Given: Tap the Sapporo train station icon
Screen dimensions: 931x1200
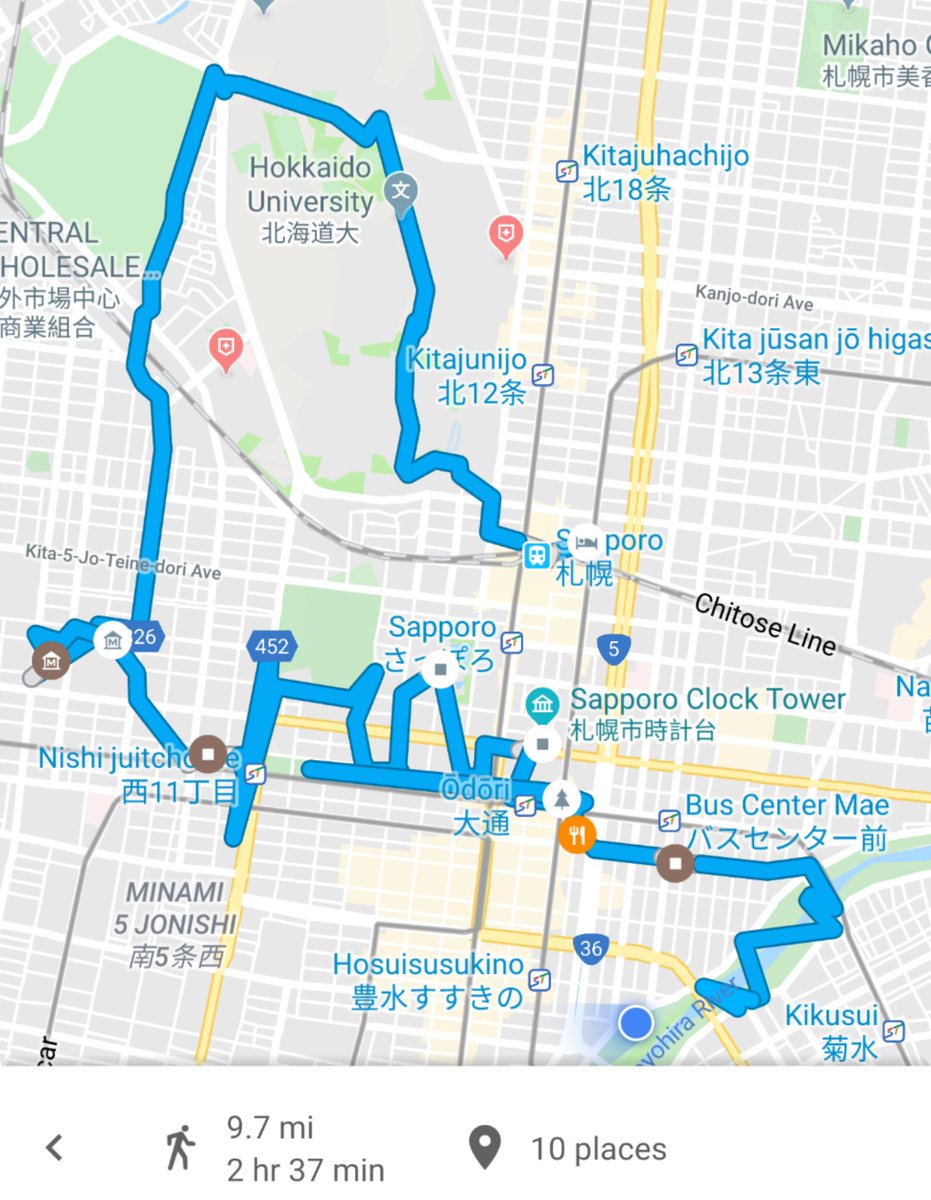Looking at the screenshot, I should pyautogui.click(x=537, y=553).
